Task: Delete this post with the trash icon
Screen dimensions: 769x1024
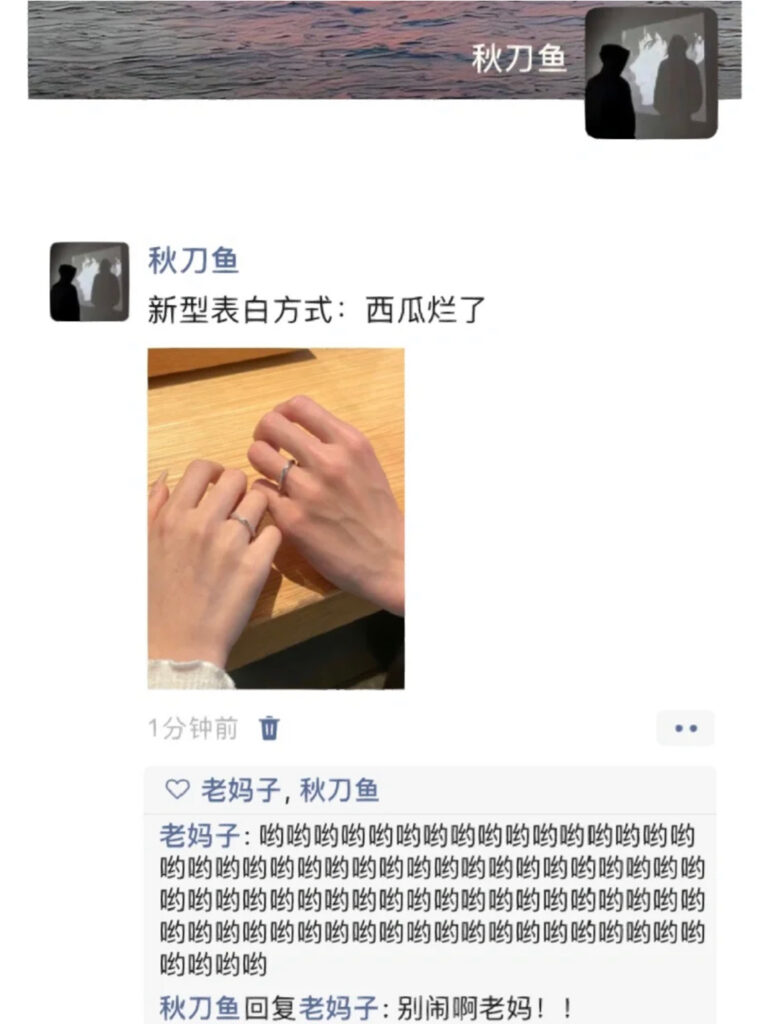Action: 269,728
